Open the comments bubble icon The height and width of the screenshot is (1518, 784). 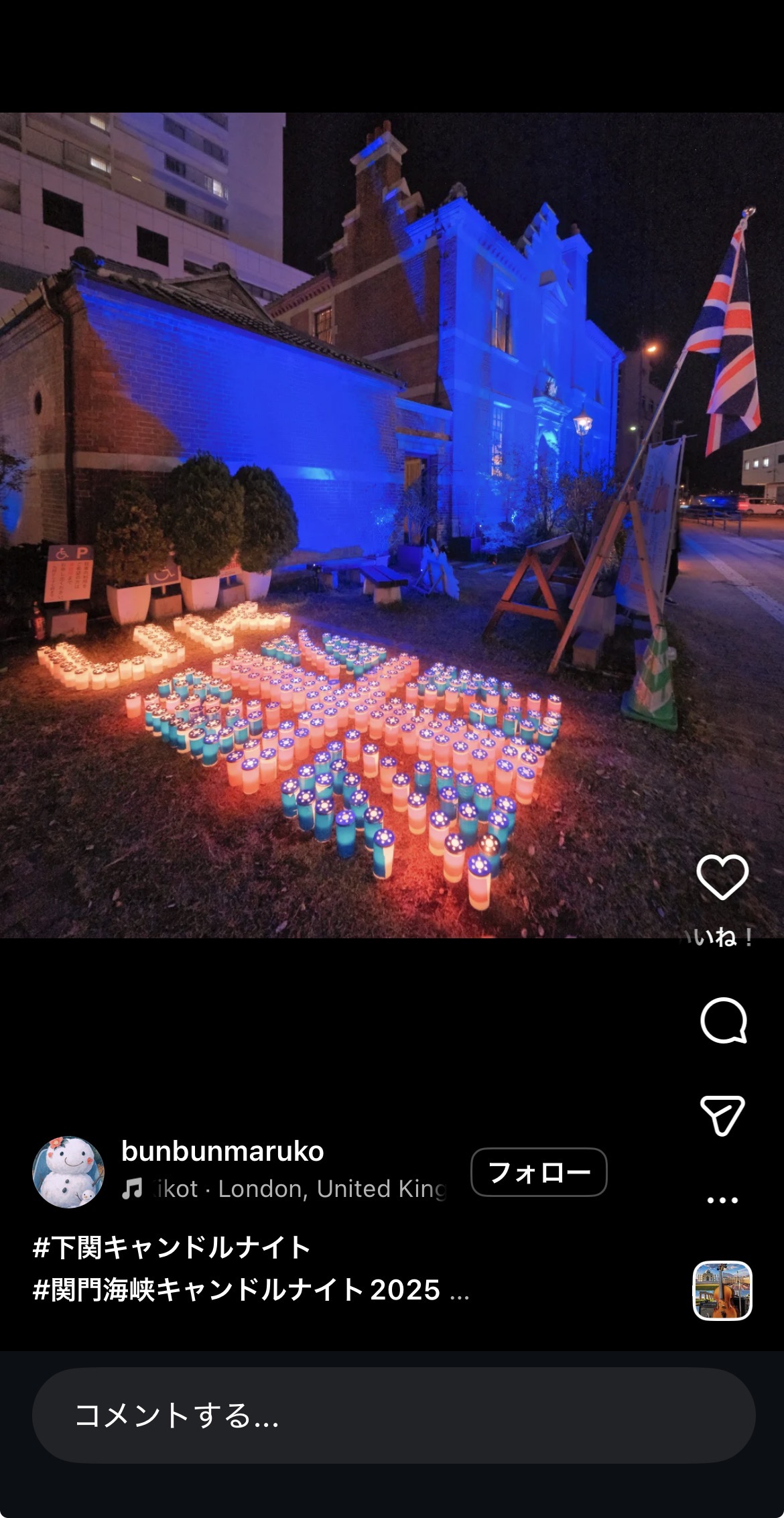723,1021
